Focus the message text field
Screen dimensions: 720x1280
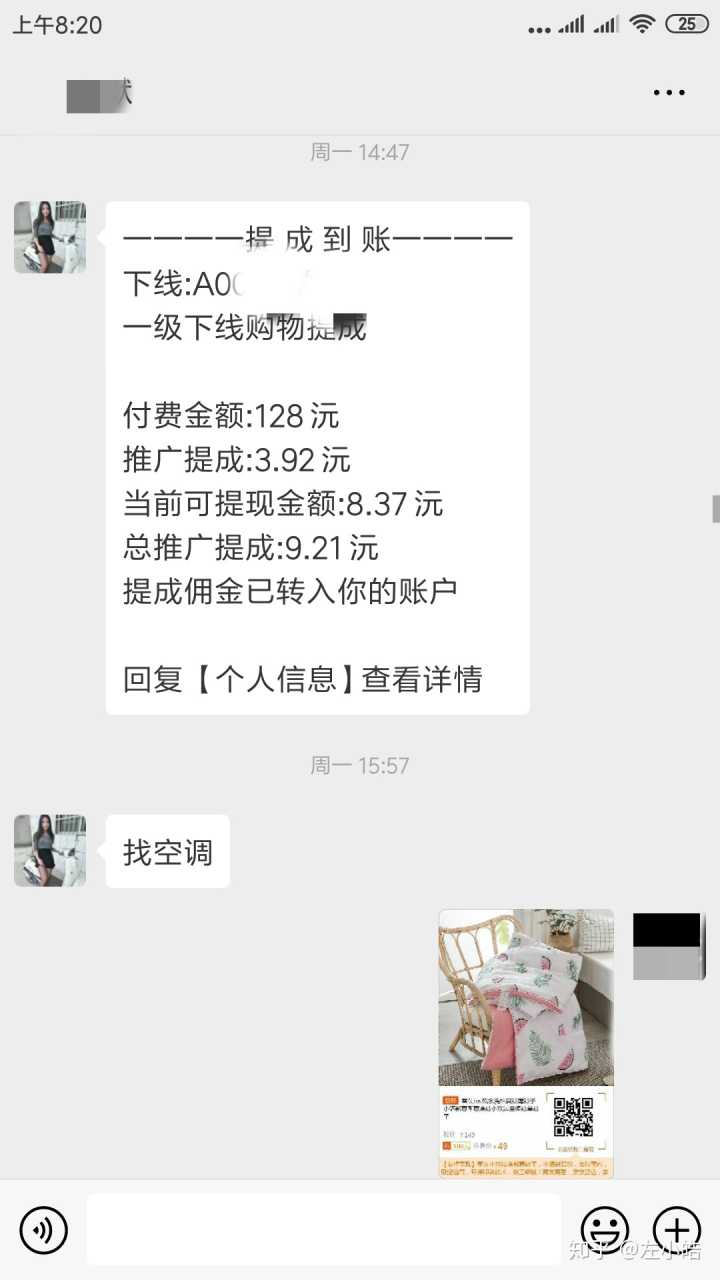click(323, 1229)
